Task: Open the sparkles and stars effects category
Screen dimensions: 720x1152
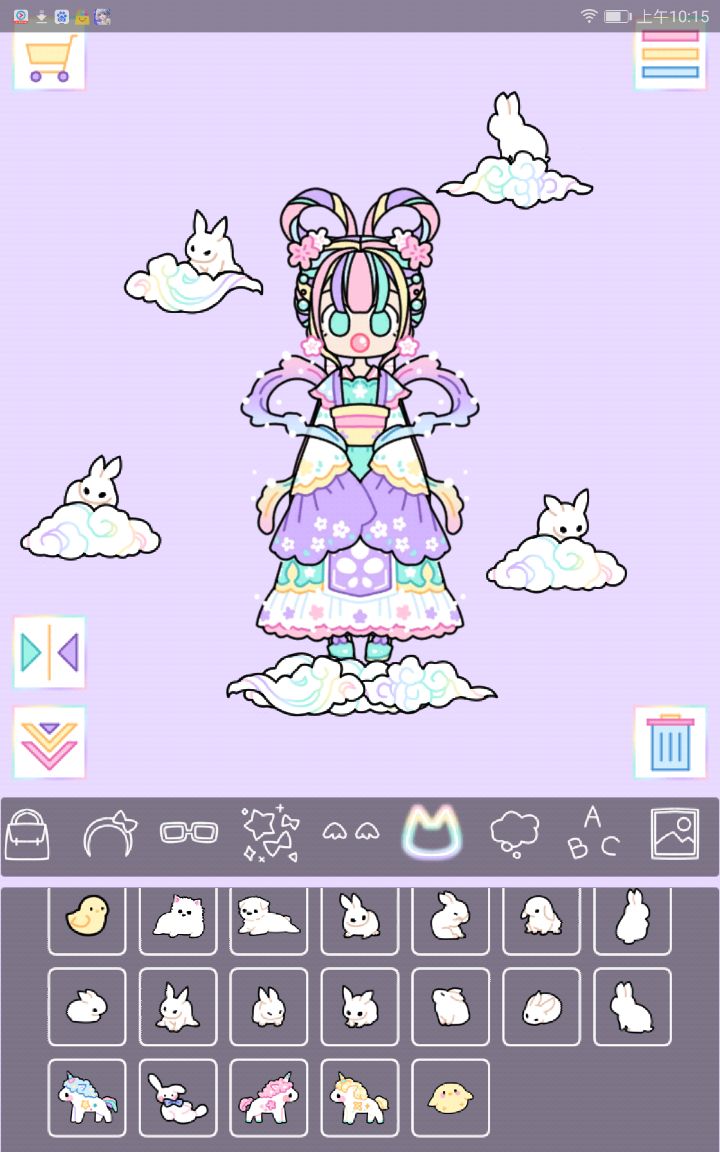Action: 270,834
